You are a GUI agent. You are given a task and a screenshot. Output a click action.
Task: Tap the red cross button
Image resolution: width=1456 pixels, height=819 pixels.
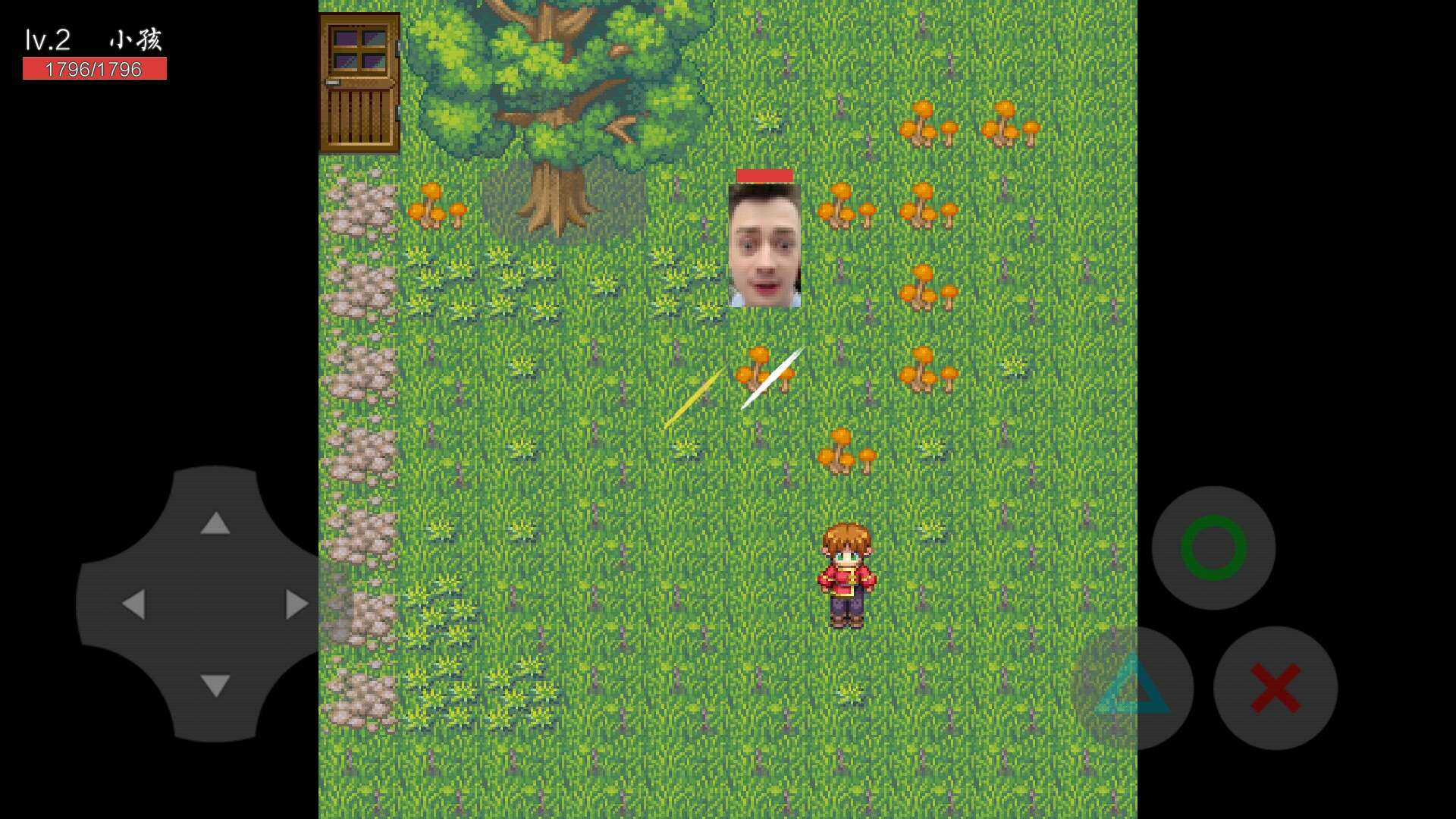tap(1276, 688)
